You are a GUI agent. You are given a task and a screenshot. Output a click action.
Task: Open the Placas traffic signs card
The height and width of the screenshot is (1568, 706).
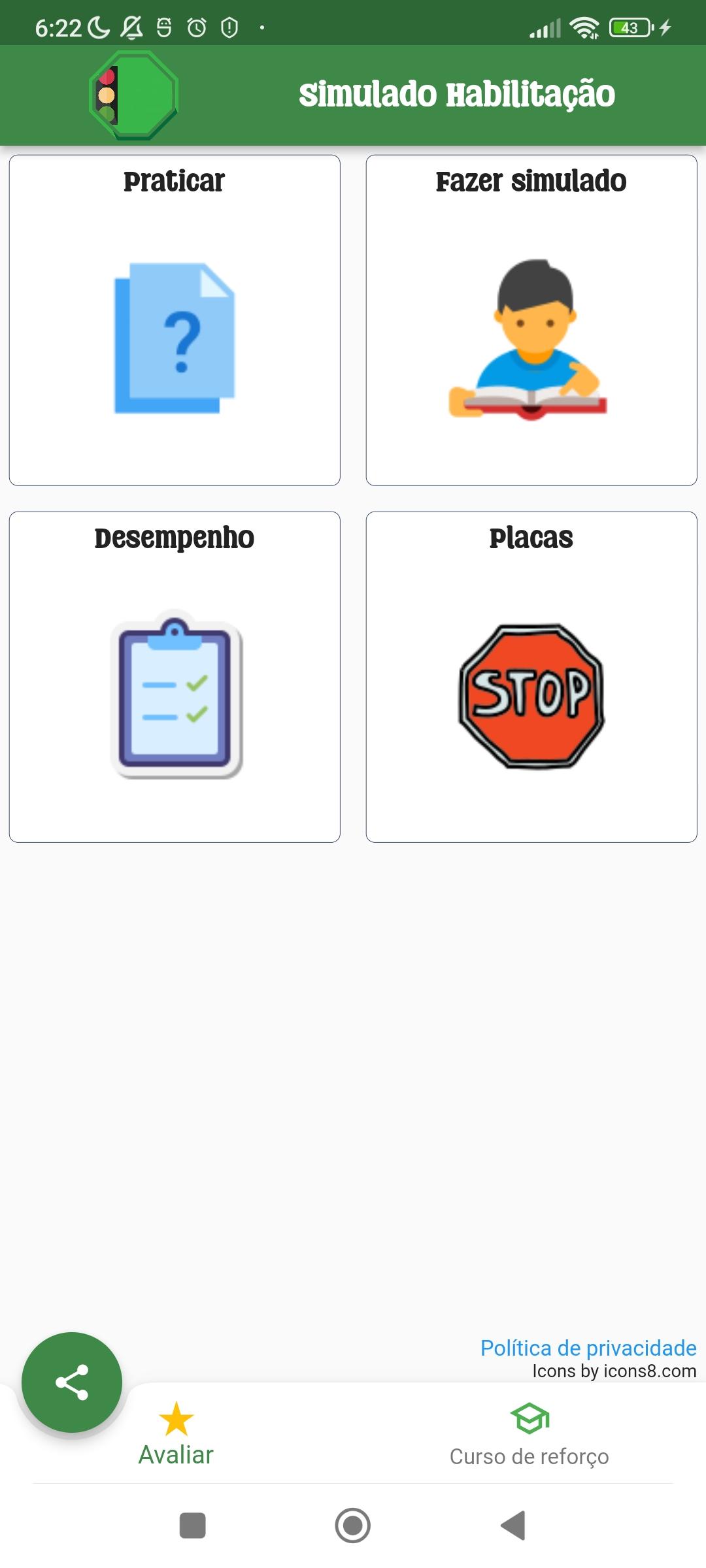click(x=531, y=677)
